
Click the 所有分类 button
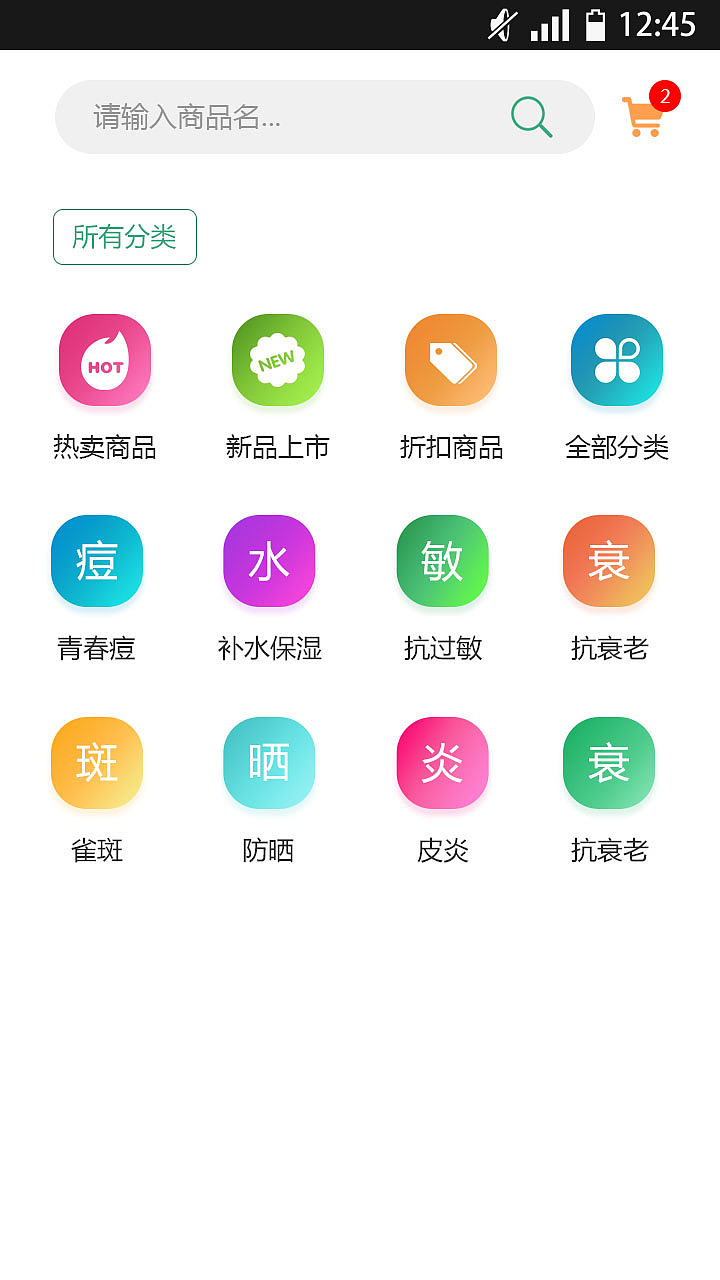(124, 237)
